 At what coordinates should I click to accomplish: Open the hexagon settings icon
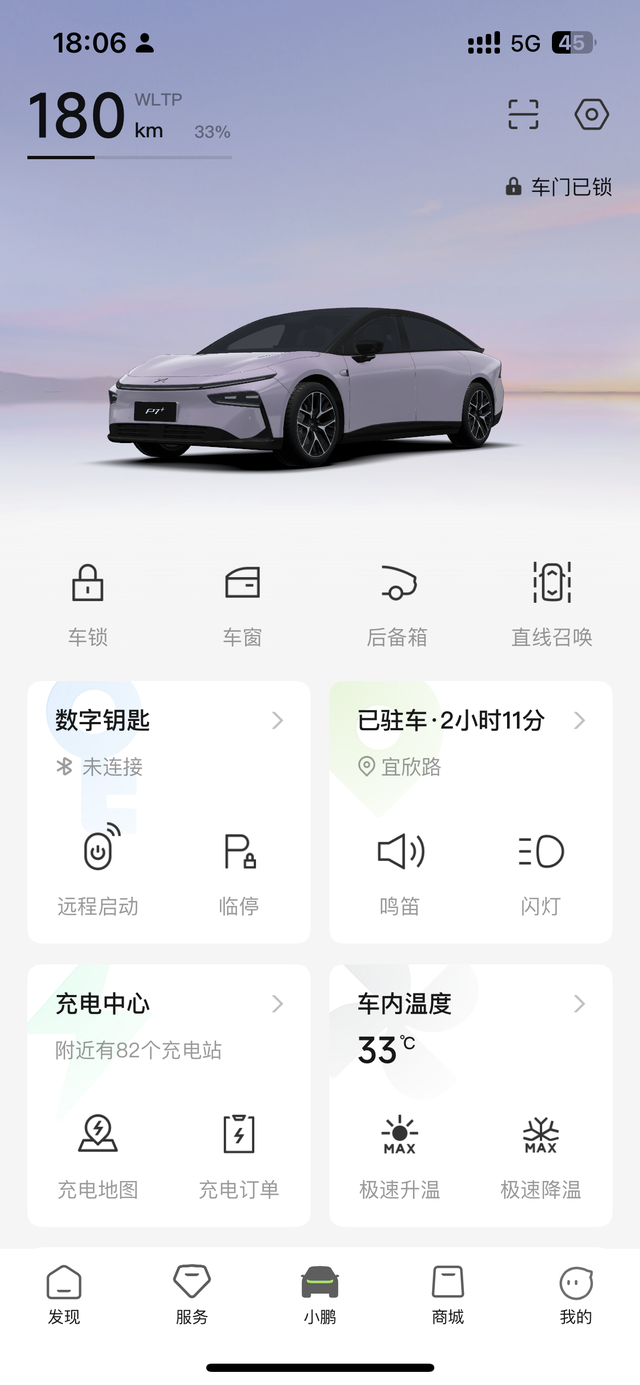(591, 115)
